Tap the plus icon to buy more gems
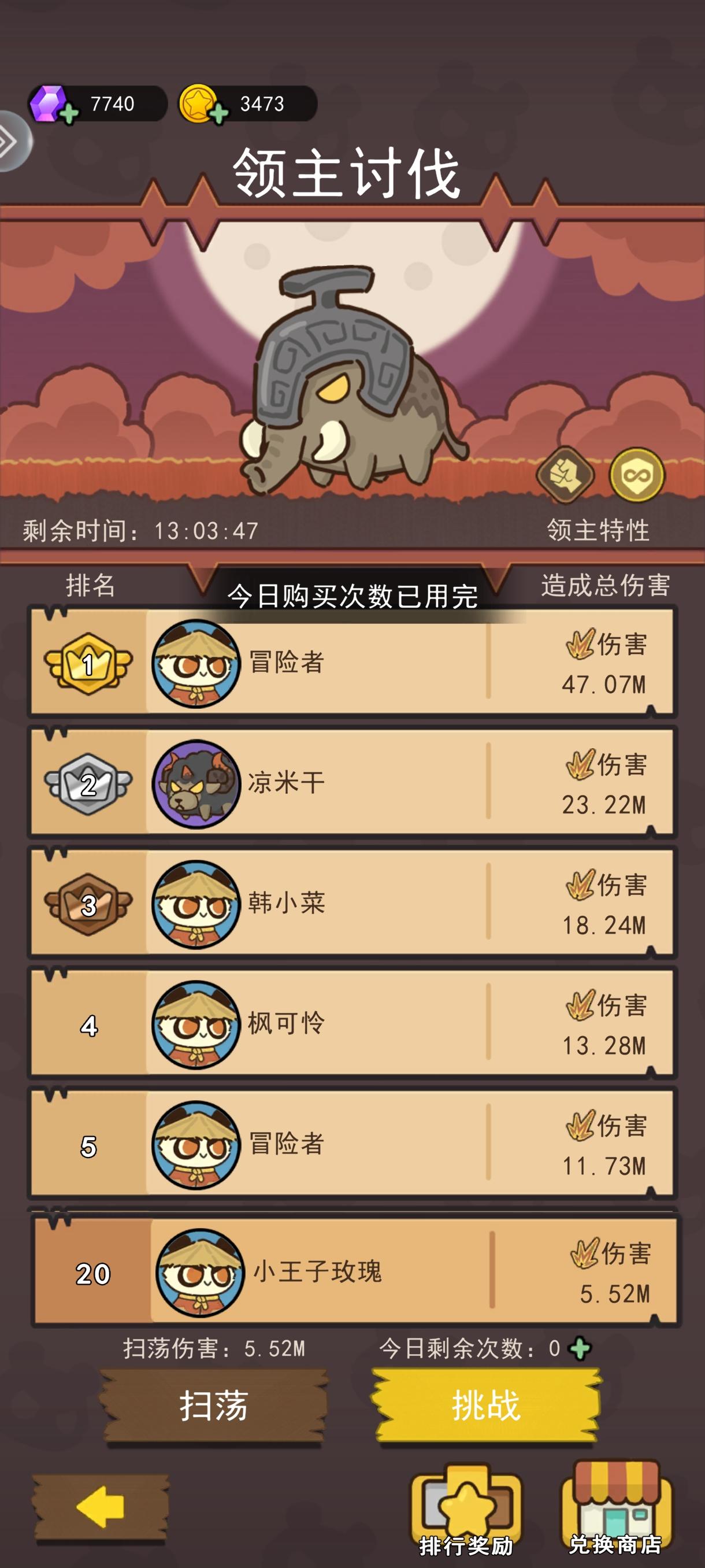Screen dimensions: 705x1568 70,113
